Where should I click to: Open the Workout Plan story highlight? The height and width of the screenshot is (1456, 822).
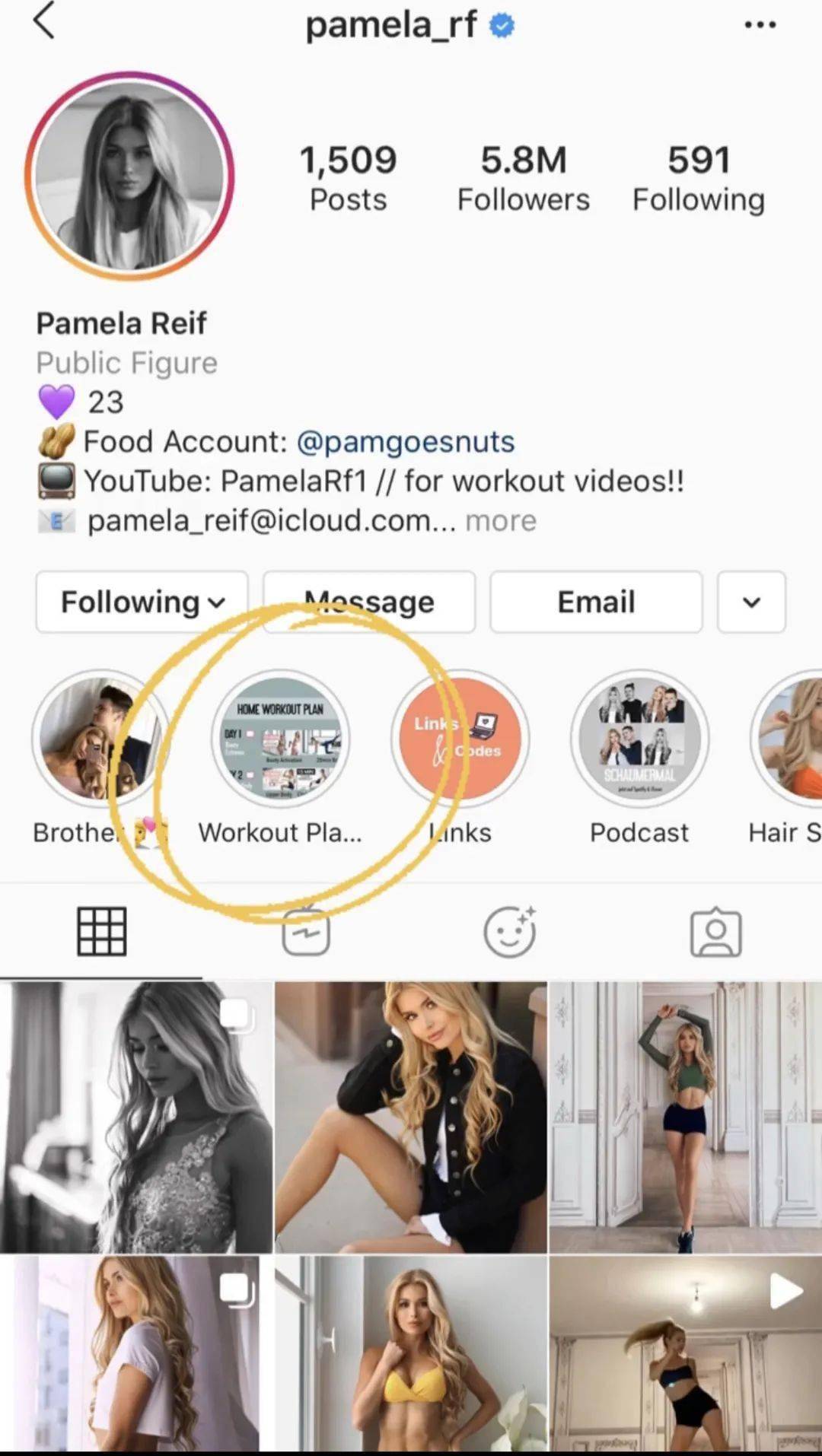coord(280,738)
